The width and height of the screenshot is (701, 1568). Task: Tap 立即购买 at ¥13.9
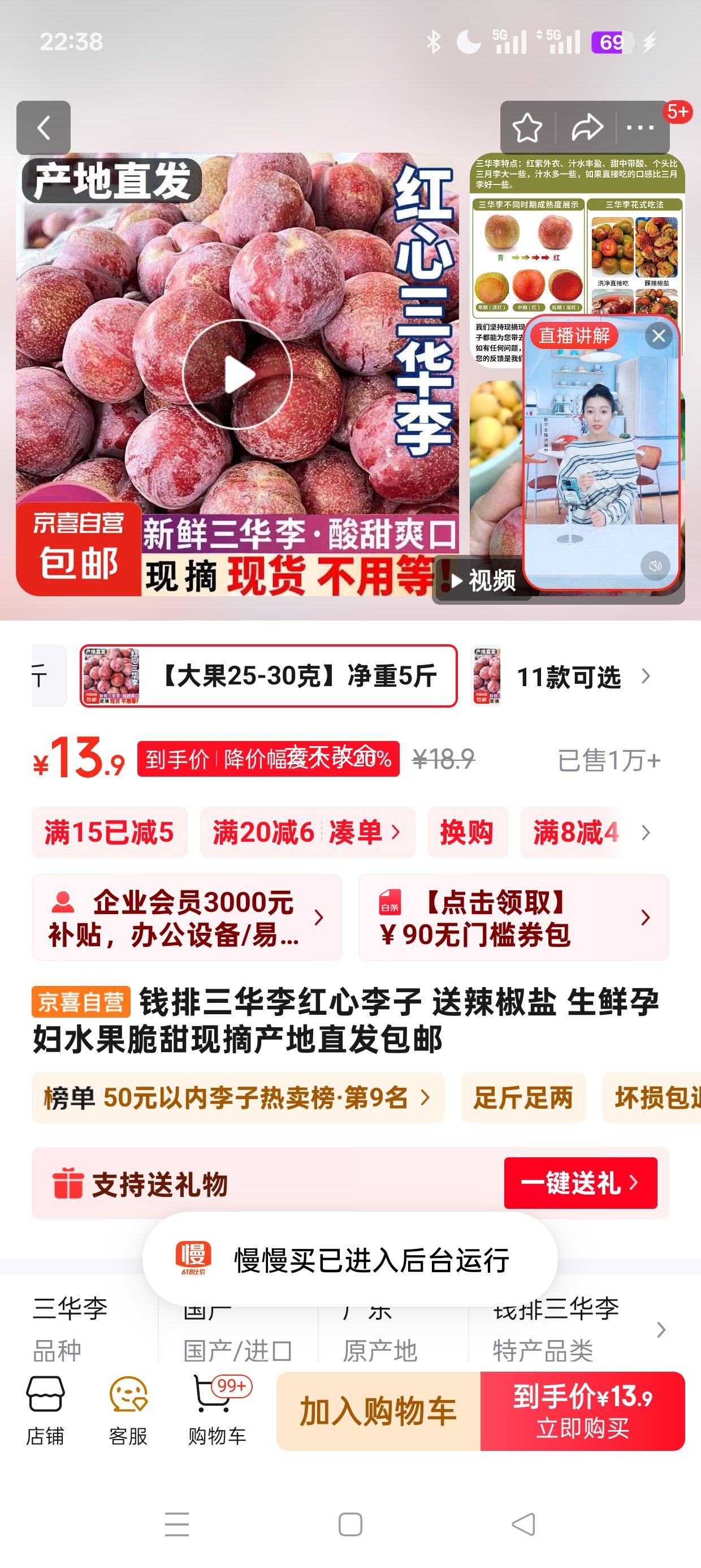(x=582, y=1411)
